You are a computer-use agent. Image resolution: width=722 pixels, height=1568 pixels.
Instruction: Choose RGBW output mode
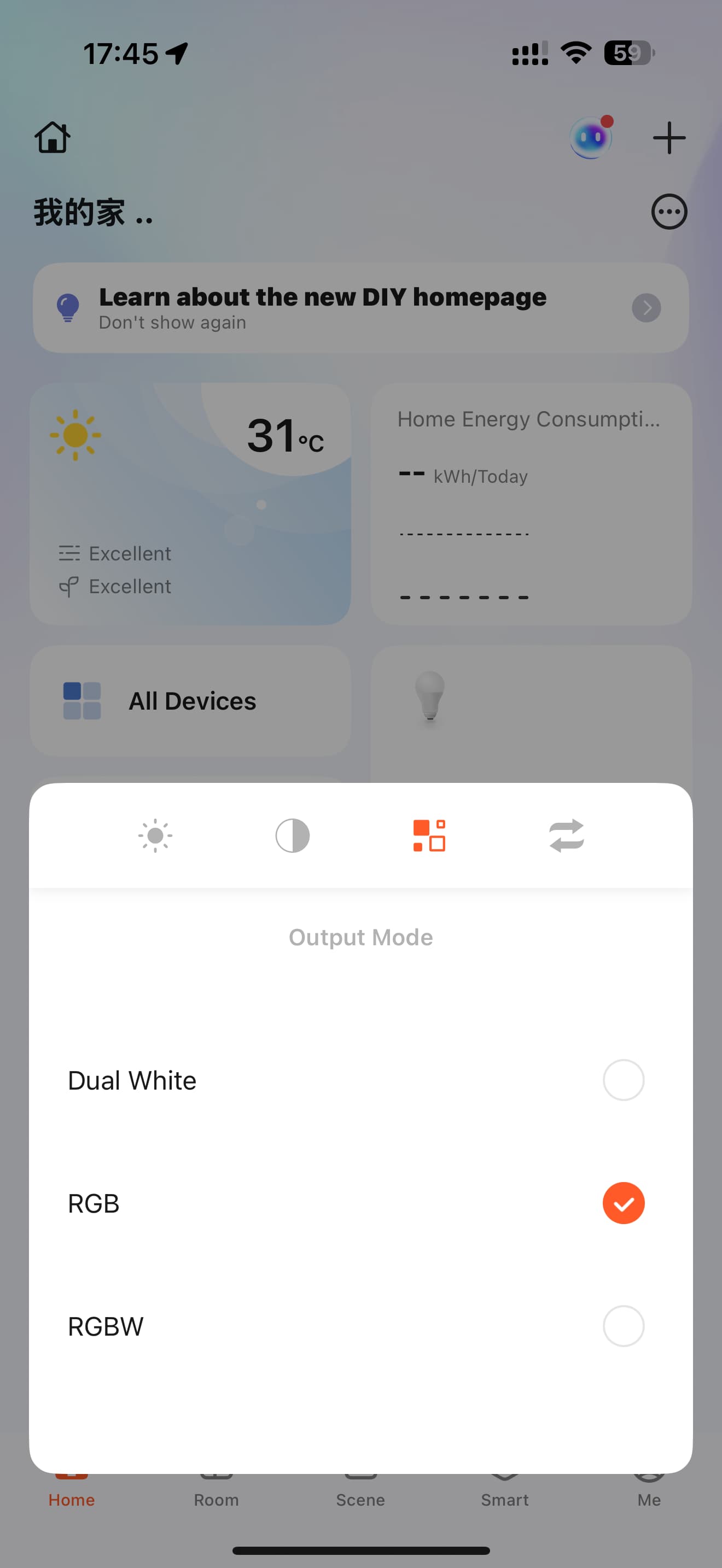[623, 1326]
